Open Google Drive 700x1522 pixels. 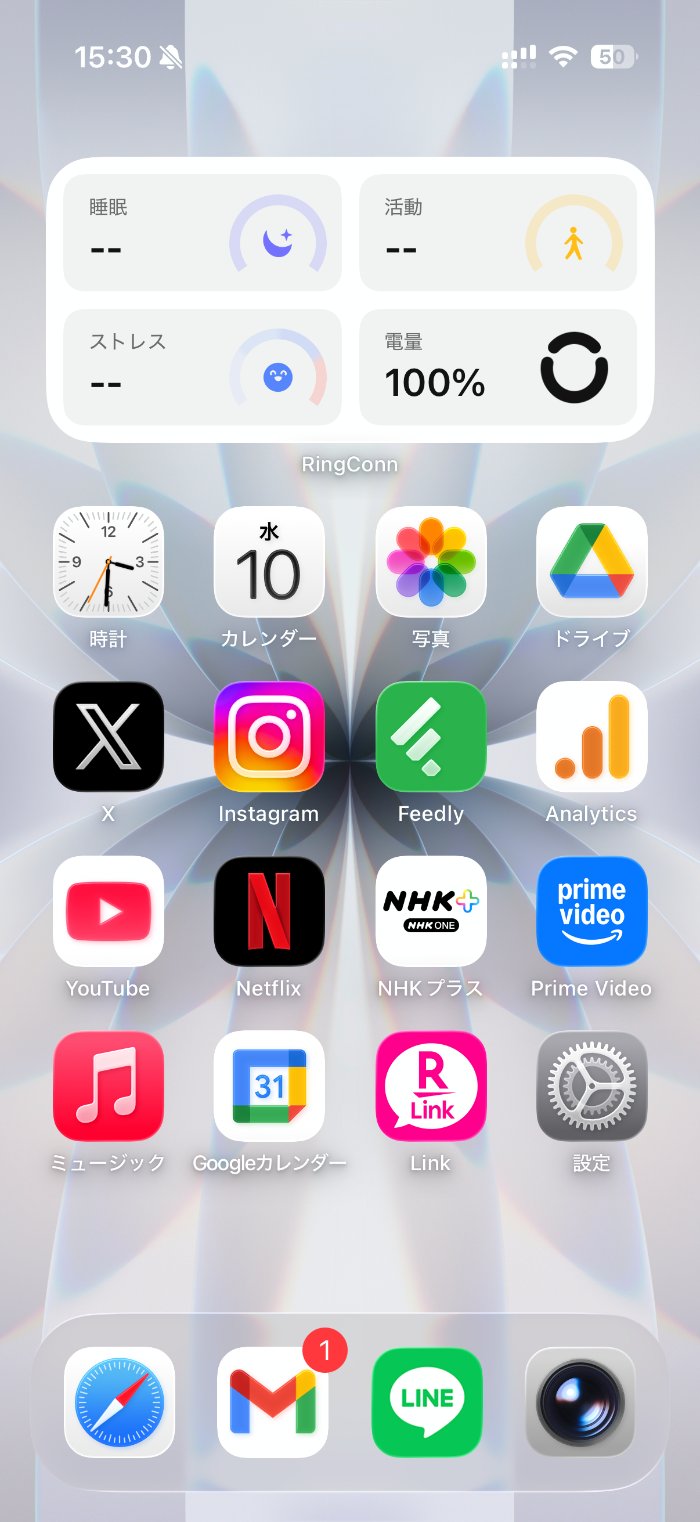click(592, 562)
